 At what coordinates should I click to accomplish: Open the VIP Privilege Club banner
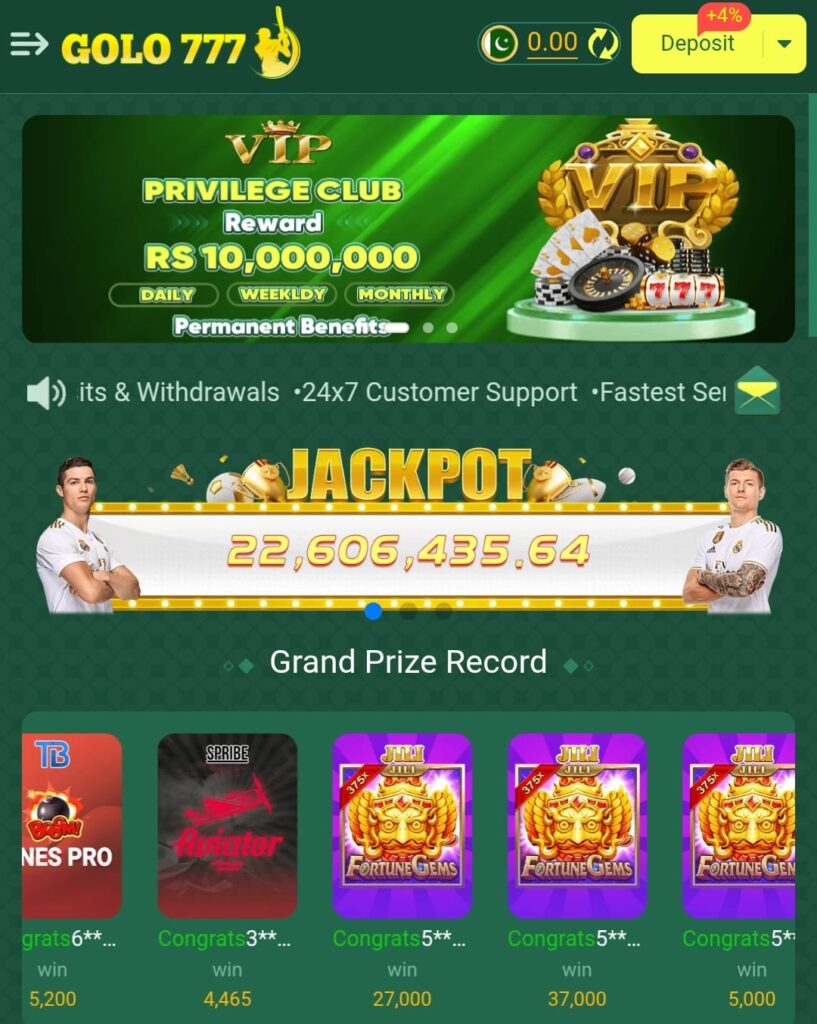click(408, 228)
